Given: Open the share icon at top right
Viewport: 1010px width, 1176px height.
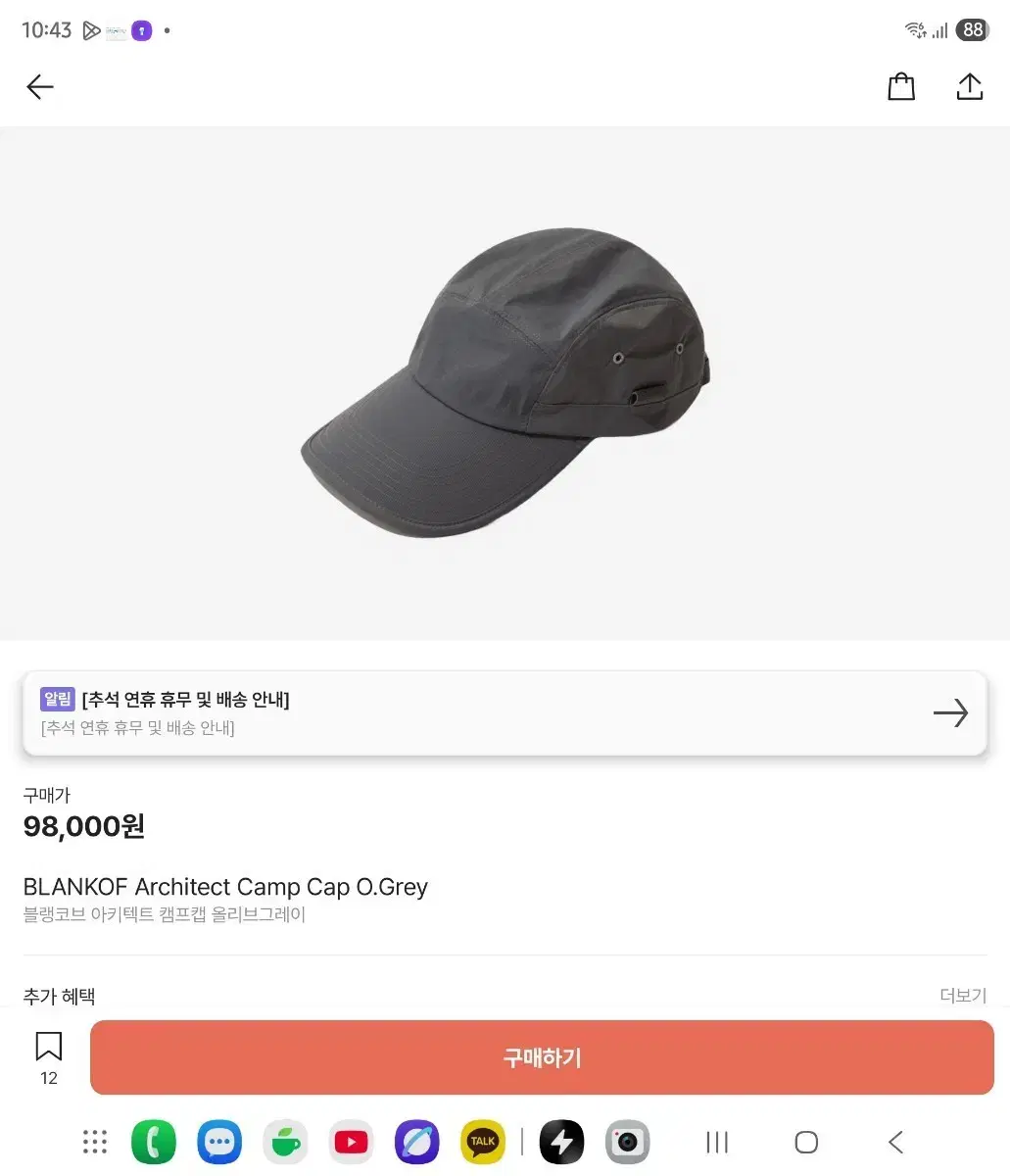Looking at the screenshot, I should [970, 86].
